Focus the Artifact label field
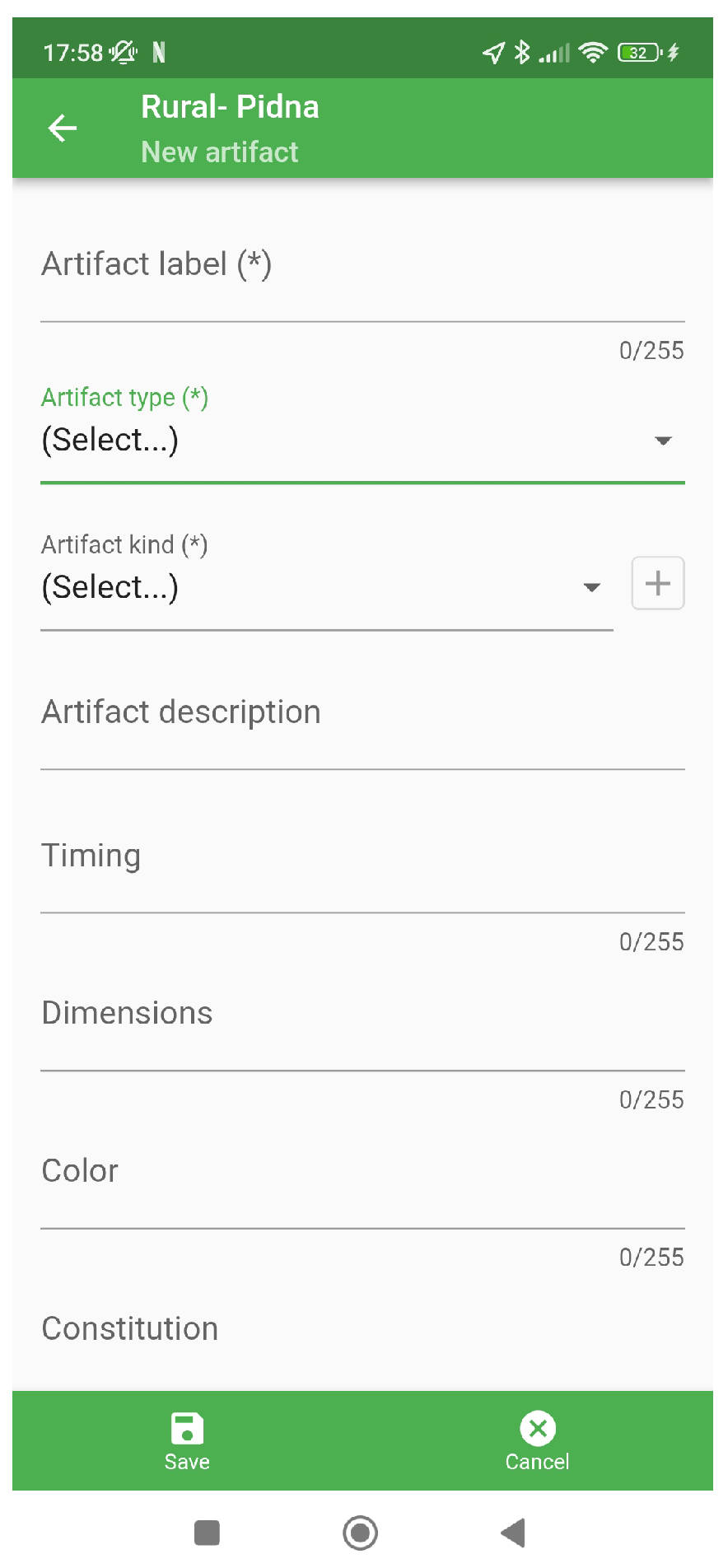Viewport: 728px width, 1568px height. coord(362,280)
